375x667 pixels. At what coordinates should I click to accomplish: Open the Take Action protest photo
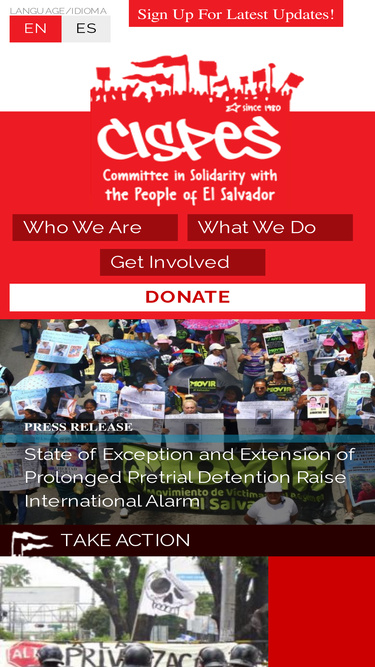(134, 612)
